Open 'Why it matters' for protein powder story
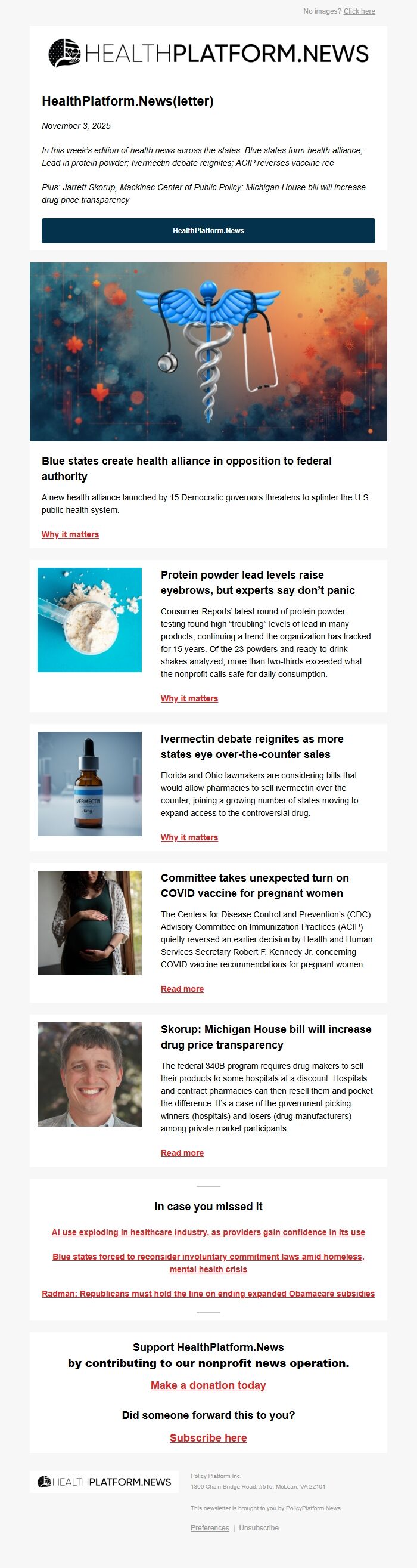 (x=189, y=698)
